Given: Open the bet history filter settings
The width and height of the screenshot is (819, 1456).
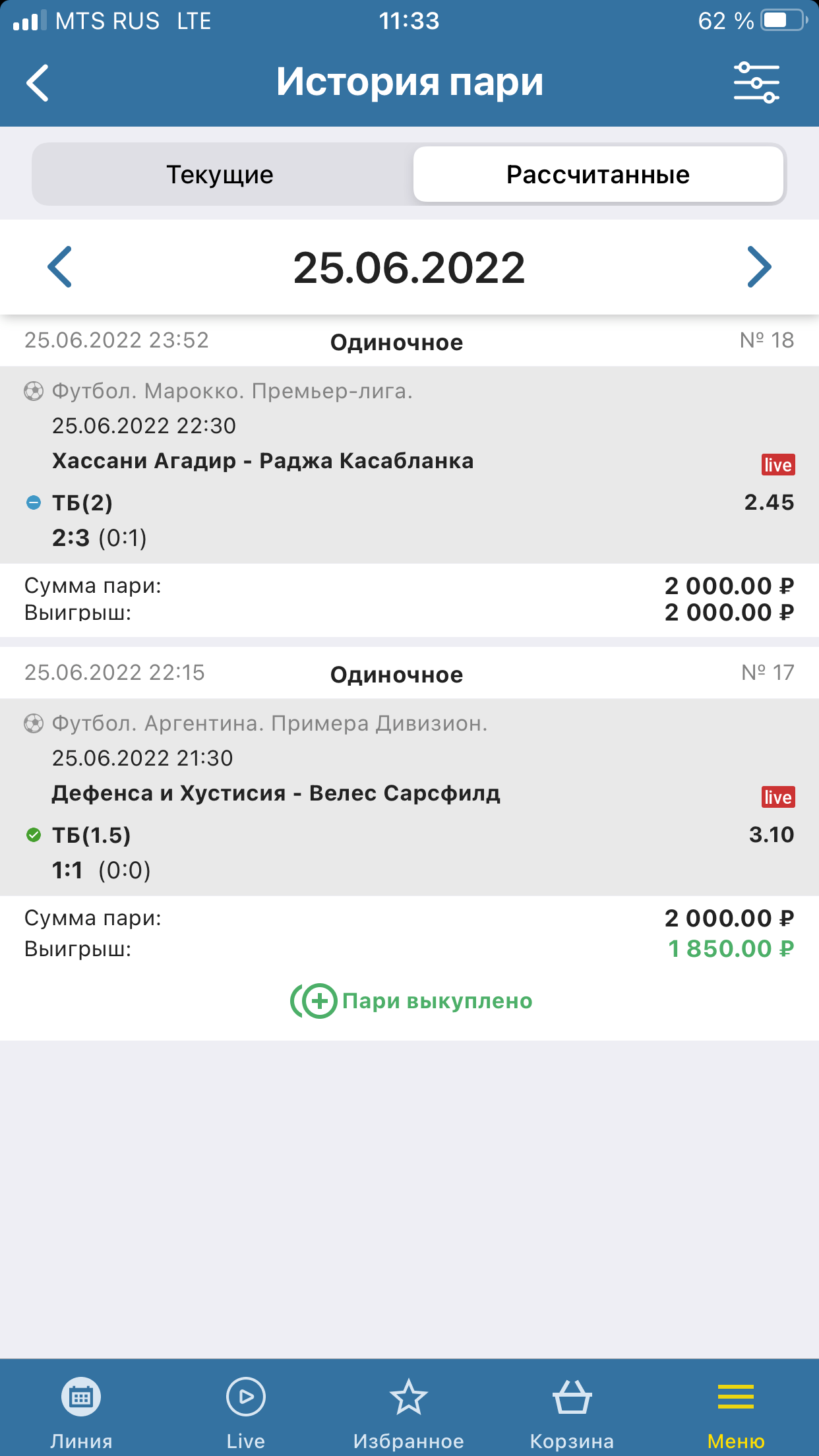Looking at the screenshot, I should click(756, 82).
